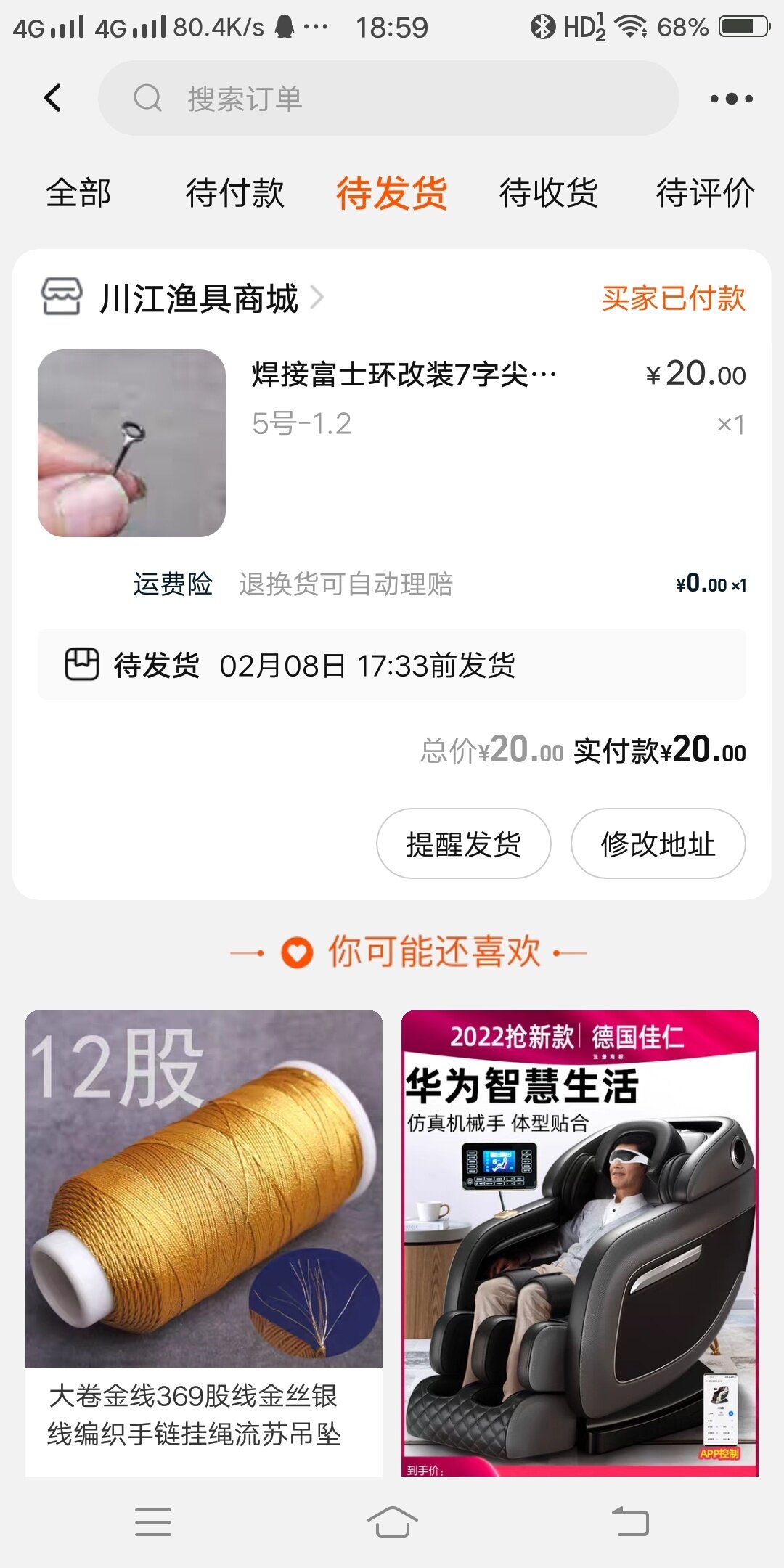Tap the system home button
The image size is (784, 1568).
tap(392, 1522)
